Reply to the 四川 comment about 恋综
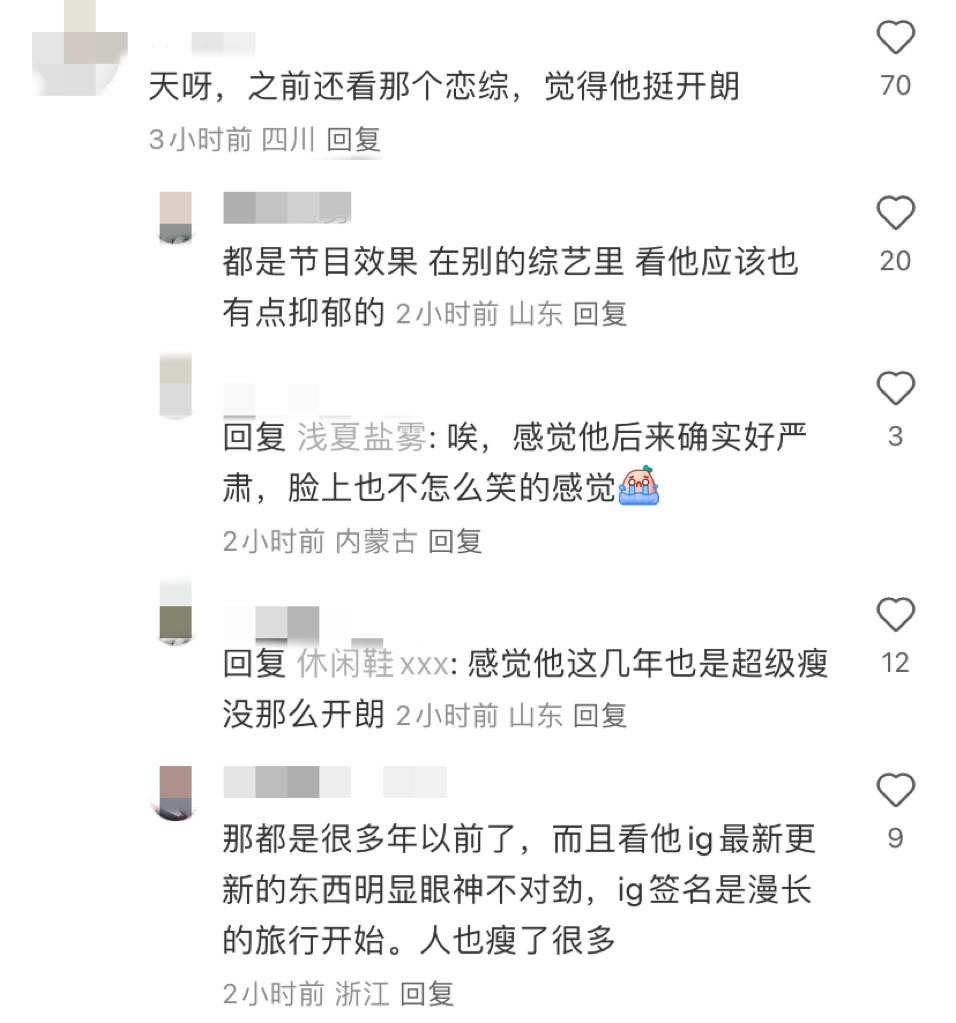 pyautogui.click(x=353, y=139)
